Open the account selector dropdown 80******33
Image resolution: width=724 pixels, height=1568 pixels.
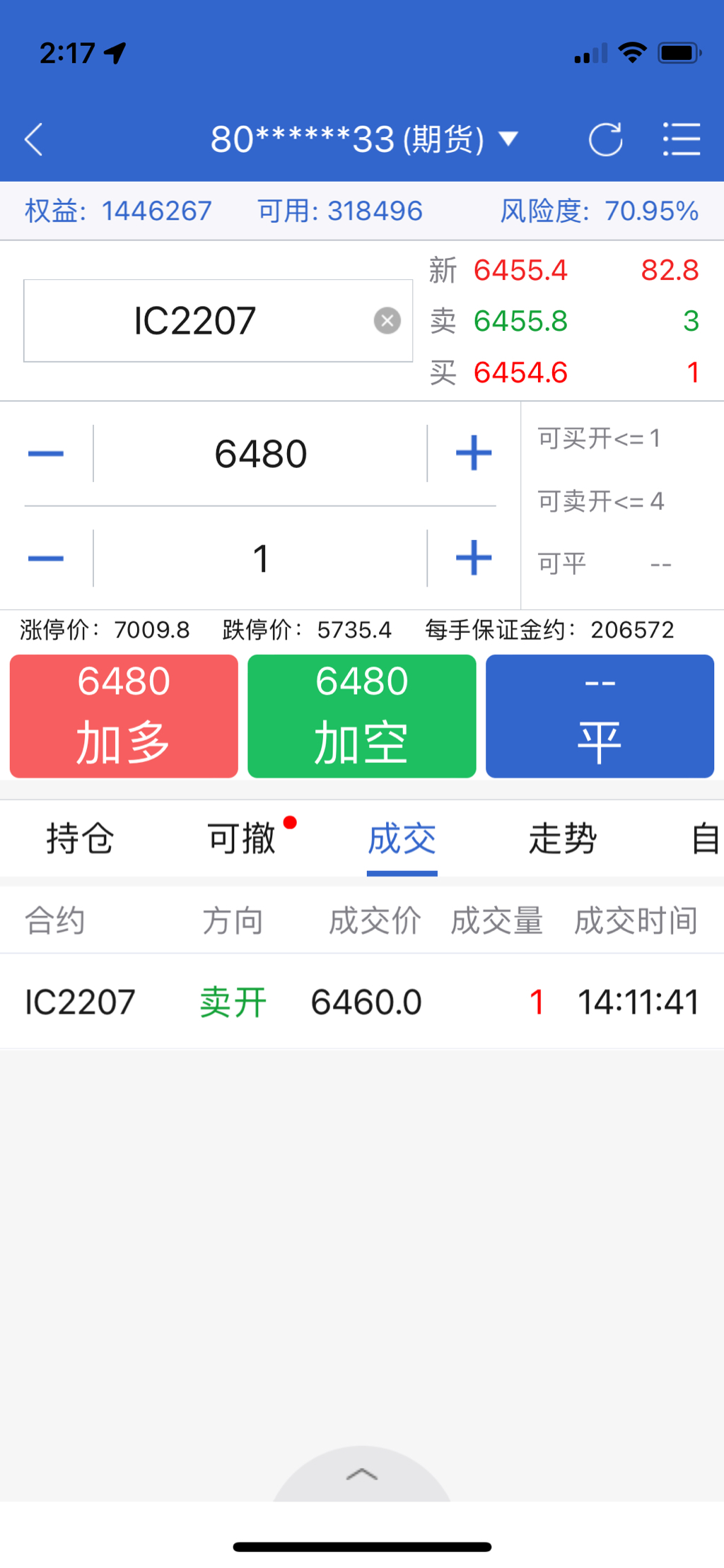tap(364, 139)
